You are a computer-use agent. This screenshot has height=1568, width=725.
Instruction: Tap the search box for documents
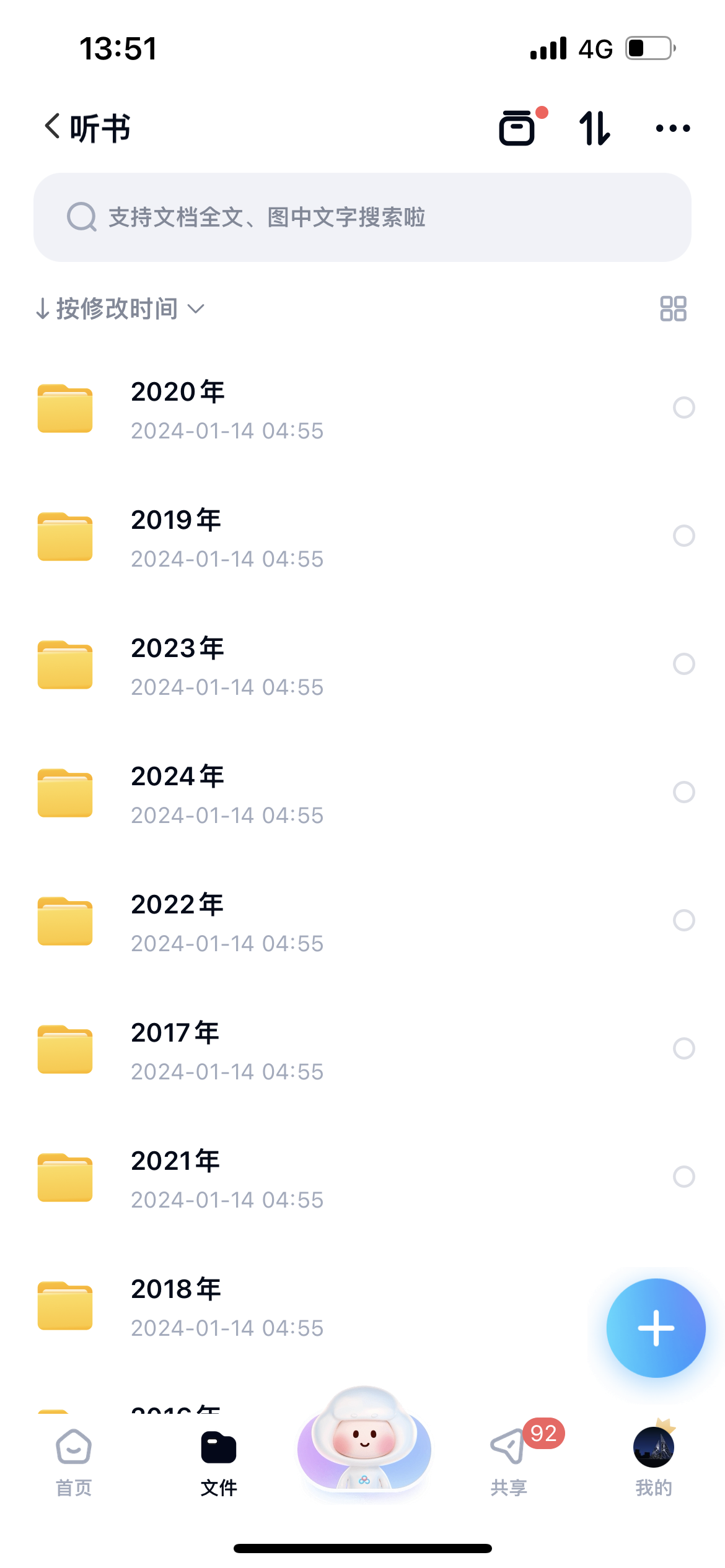[x=362, y=217]
